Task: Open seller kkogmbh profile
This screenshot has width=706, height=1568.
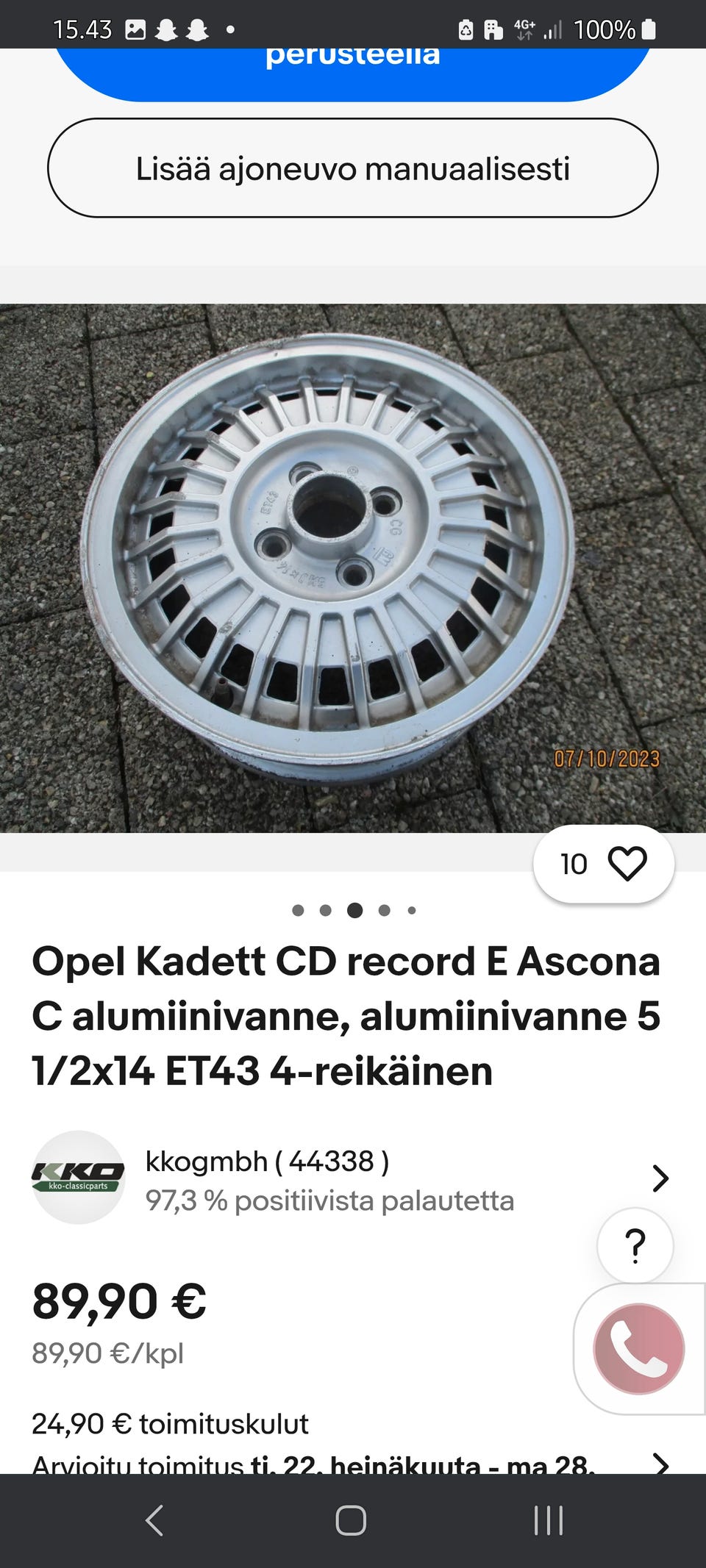Action: click(x=353, y=1178)
